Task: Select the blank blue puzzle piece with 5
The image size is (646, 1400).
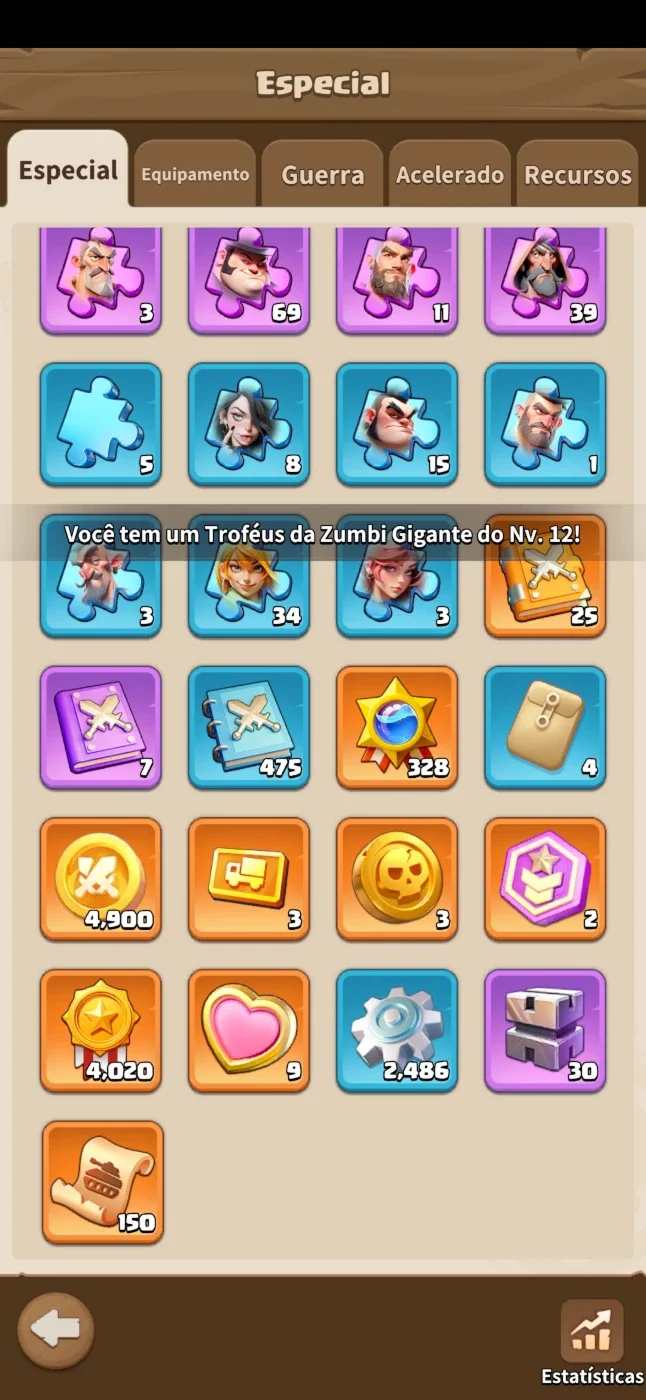Action: (x=101, y=424)
